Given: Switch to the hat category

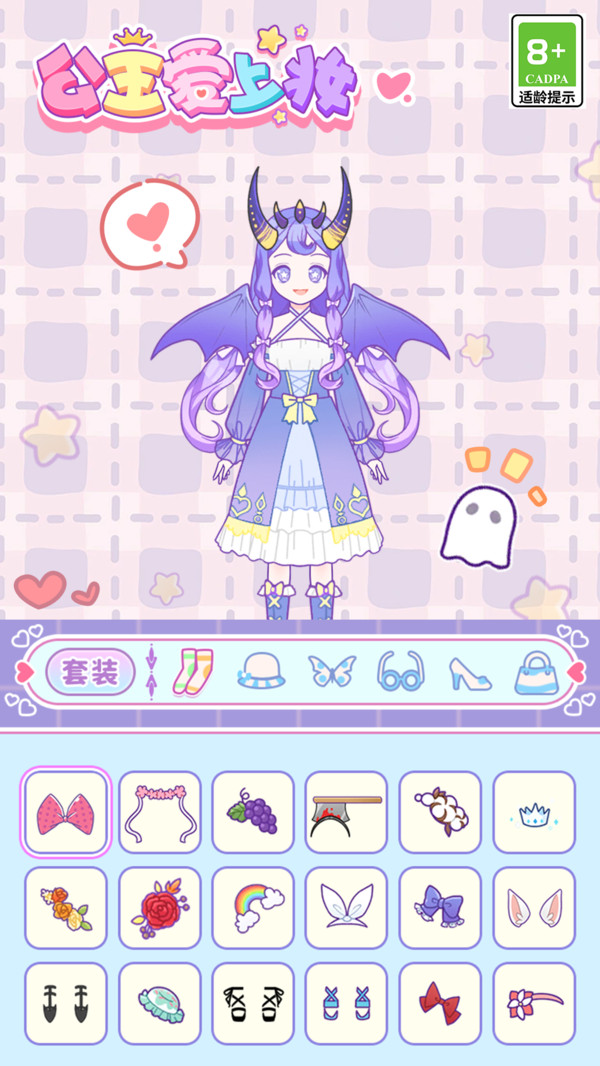Looking at the screenshot, I should pos(261,672).
